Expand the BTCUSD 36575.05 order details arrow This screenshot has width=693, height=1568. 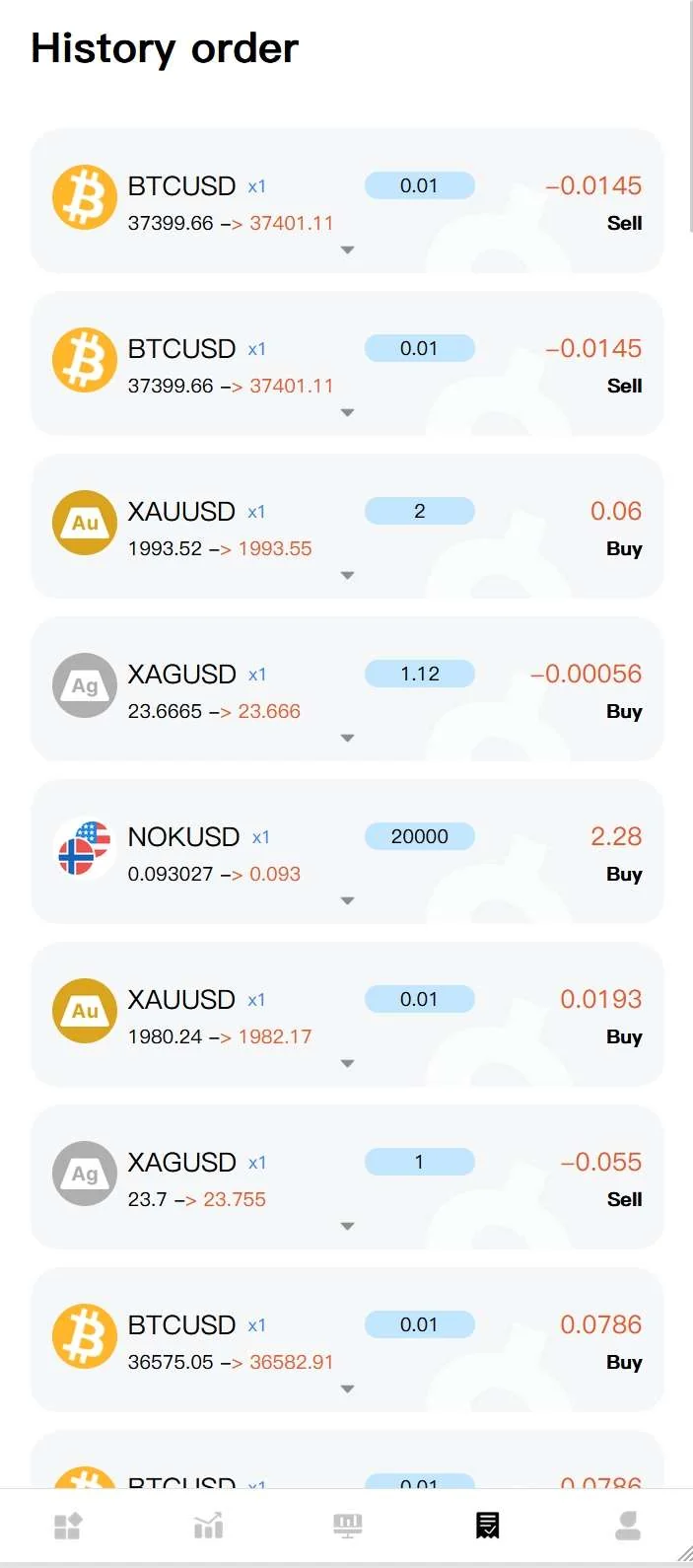[347, 1390]
